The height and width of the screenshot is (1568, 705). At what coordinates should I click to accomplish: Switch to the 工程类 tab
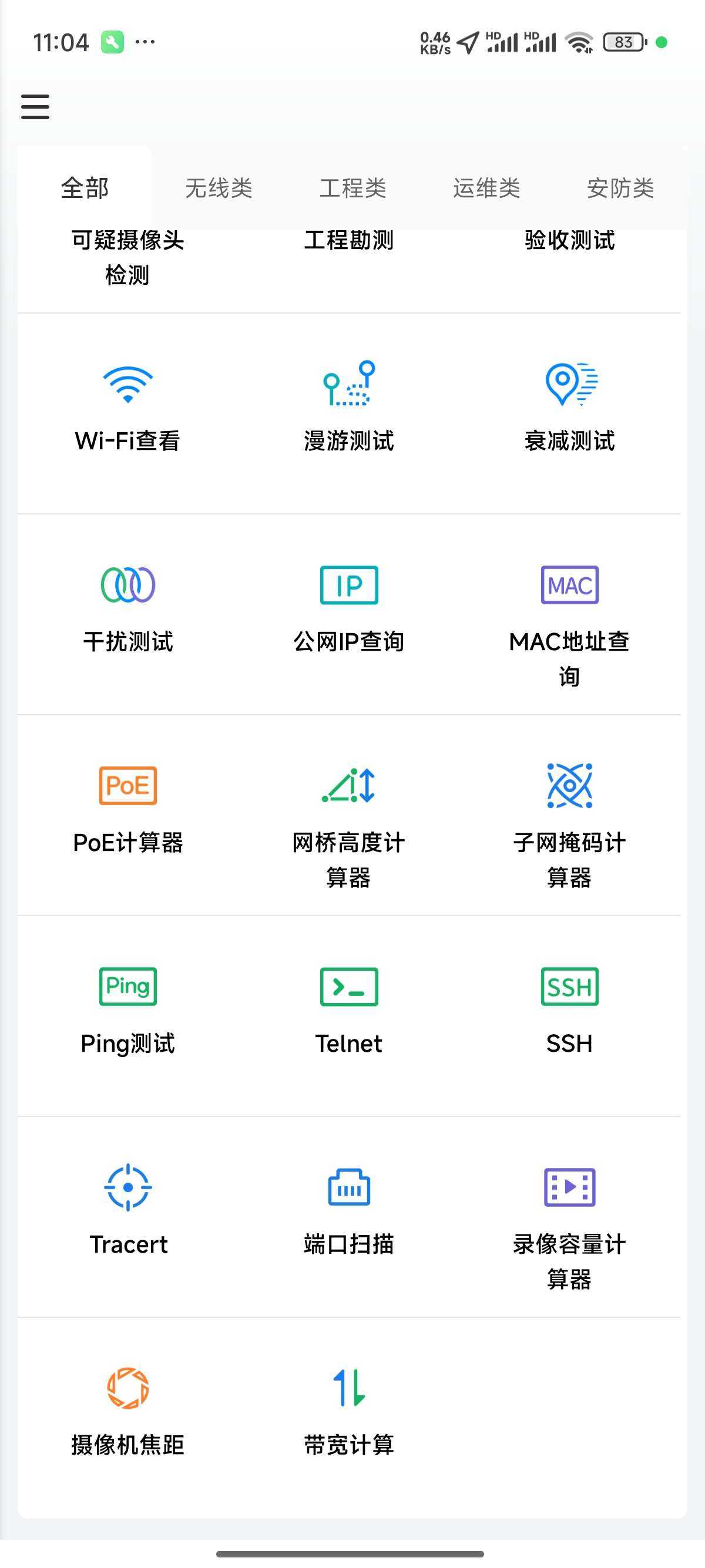[x=352, y=188]
